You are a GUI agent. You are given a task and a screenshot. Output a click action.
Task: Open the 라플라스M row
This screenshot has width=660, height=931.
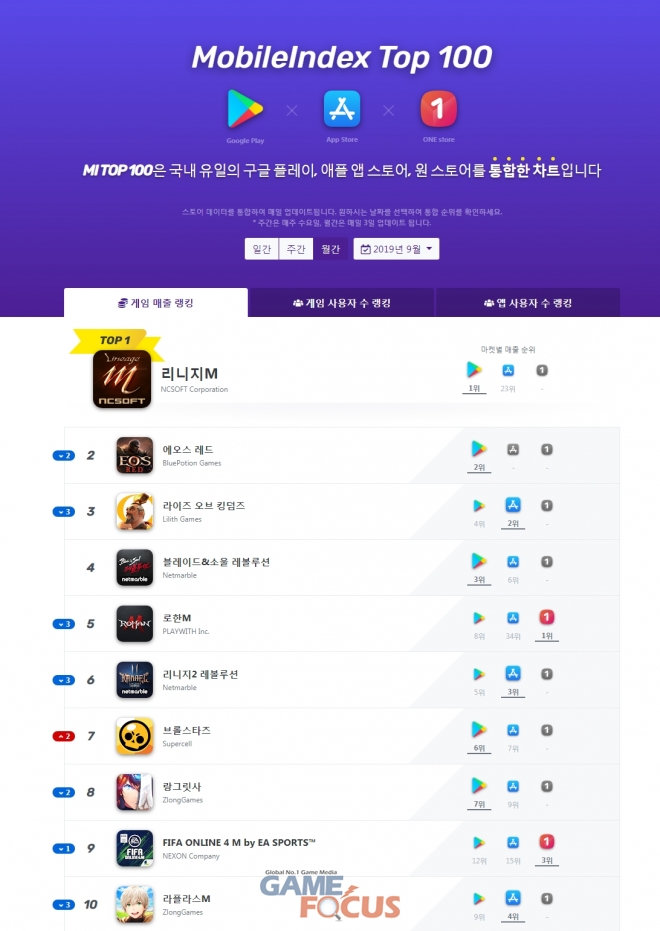pos(187,898)
